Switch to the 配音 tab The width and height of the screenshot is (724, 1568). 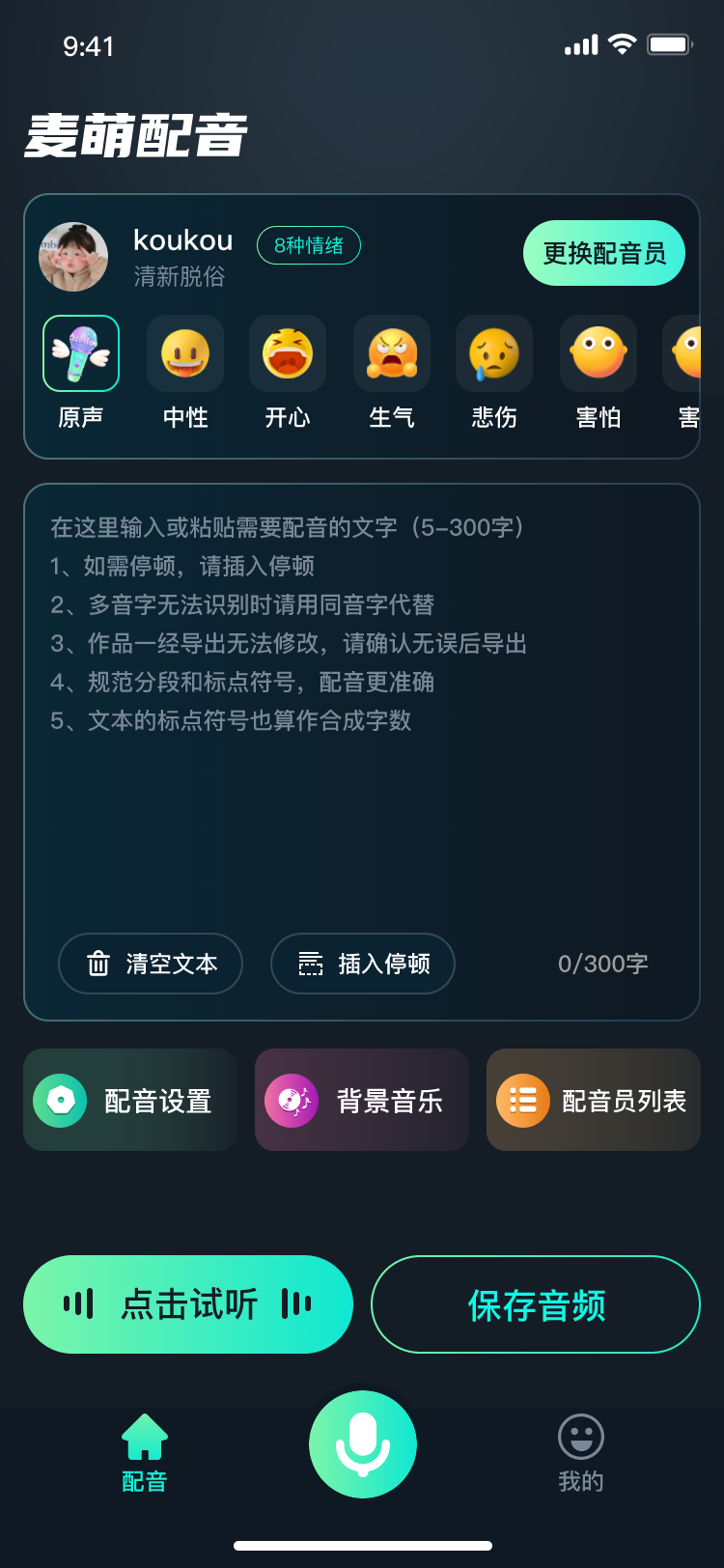[x=145, y=1453]
